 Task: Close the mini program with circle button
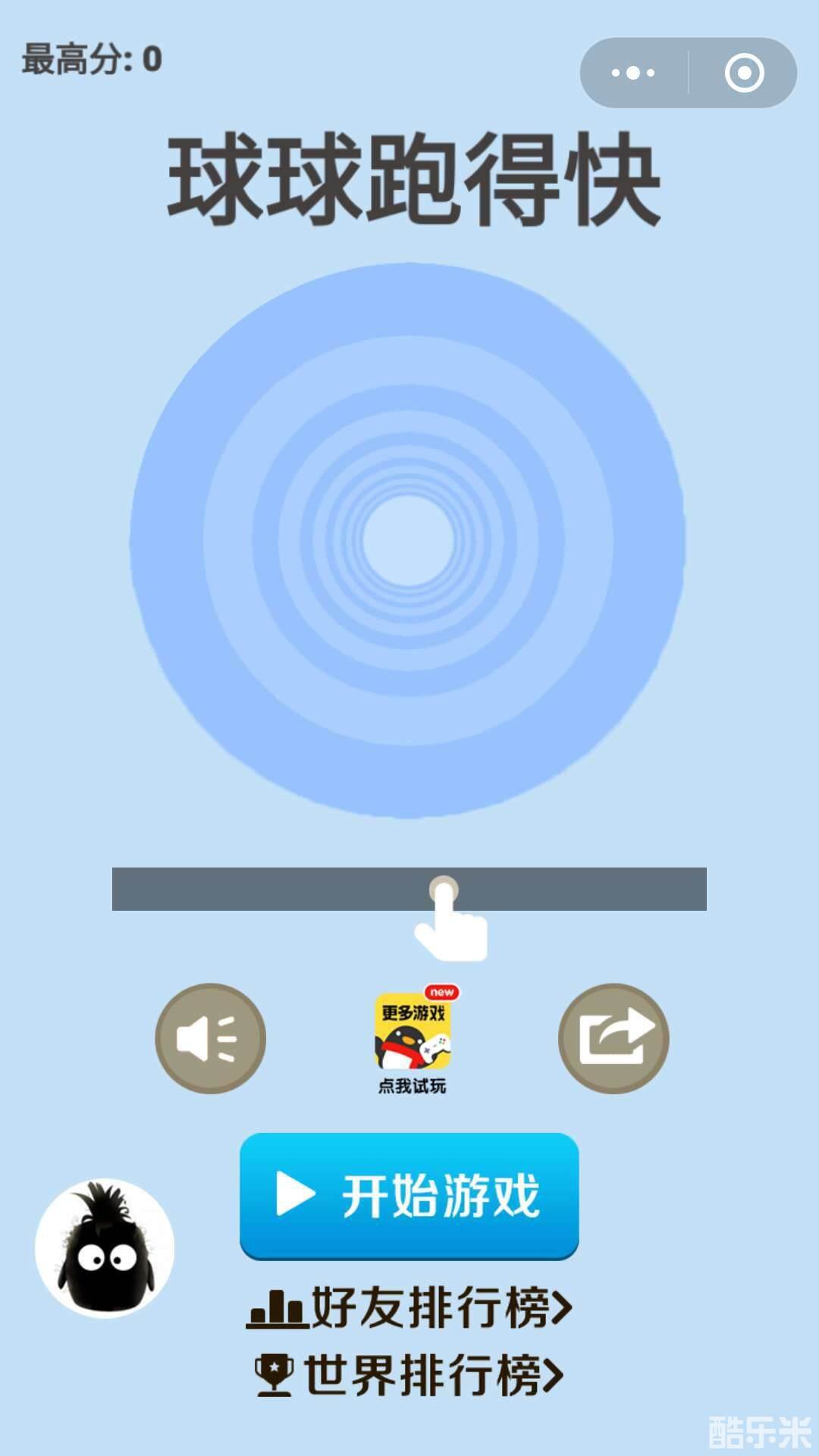[744, 73]
